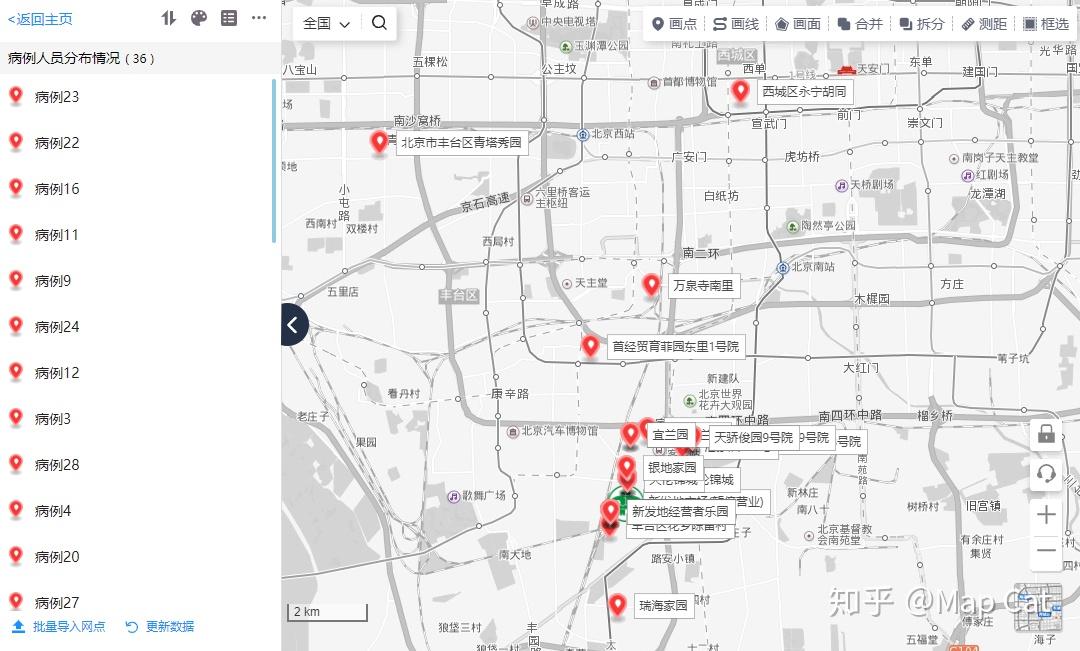This screenshot has width=1080, height=651.
Task: Open the map search magnifier
Action: (x=379, y=23)
